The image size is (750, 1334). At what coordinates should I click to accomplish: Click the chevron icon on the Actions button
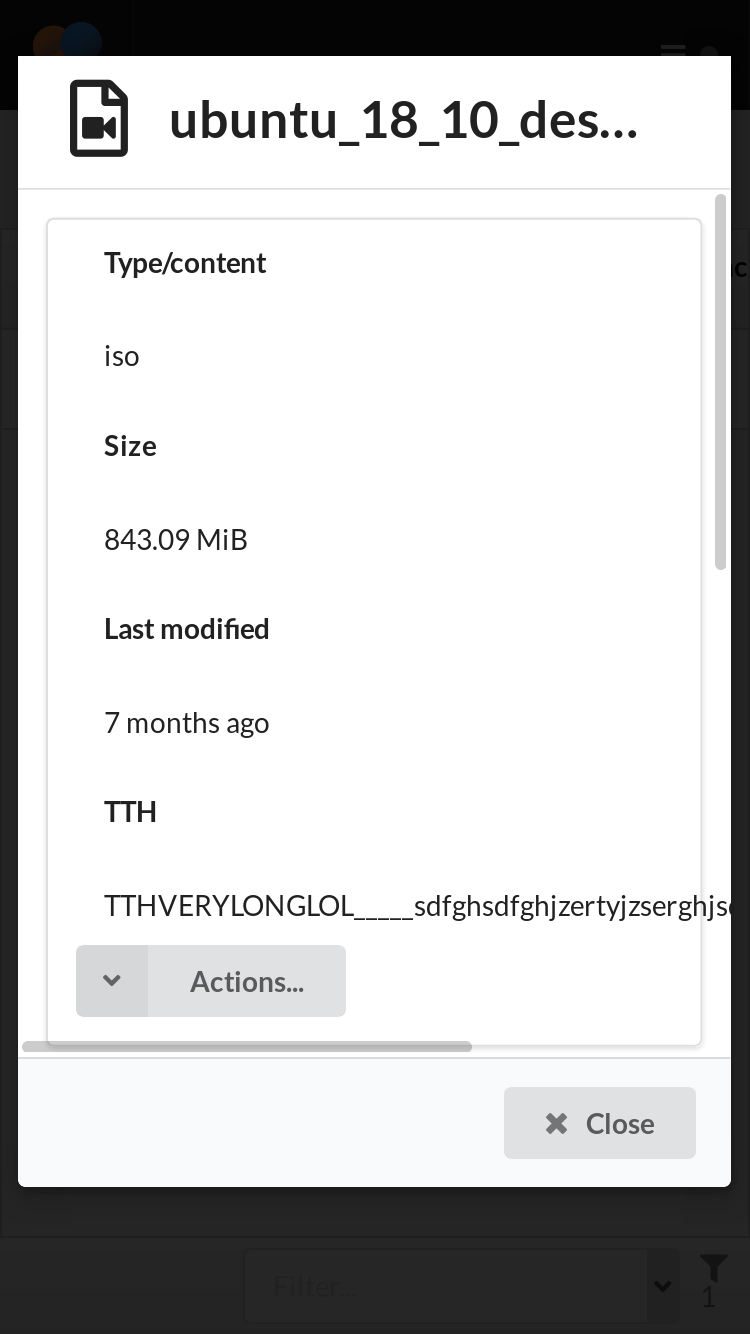[x=111, y=981]
